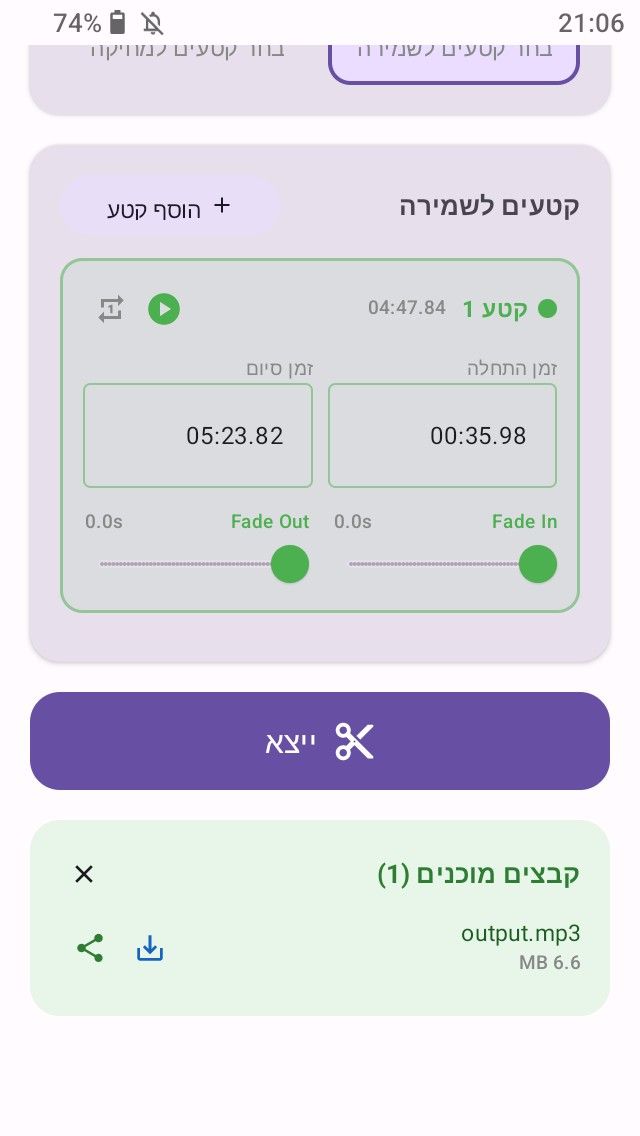Share output.mp3
This screenshot has height=1136, width=640.
pos(90,948)
